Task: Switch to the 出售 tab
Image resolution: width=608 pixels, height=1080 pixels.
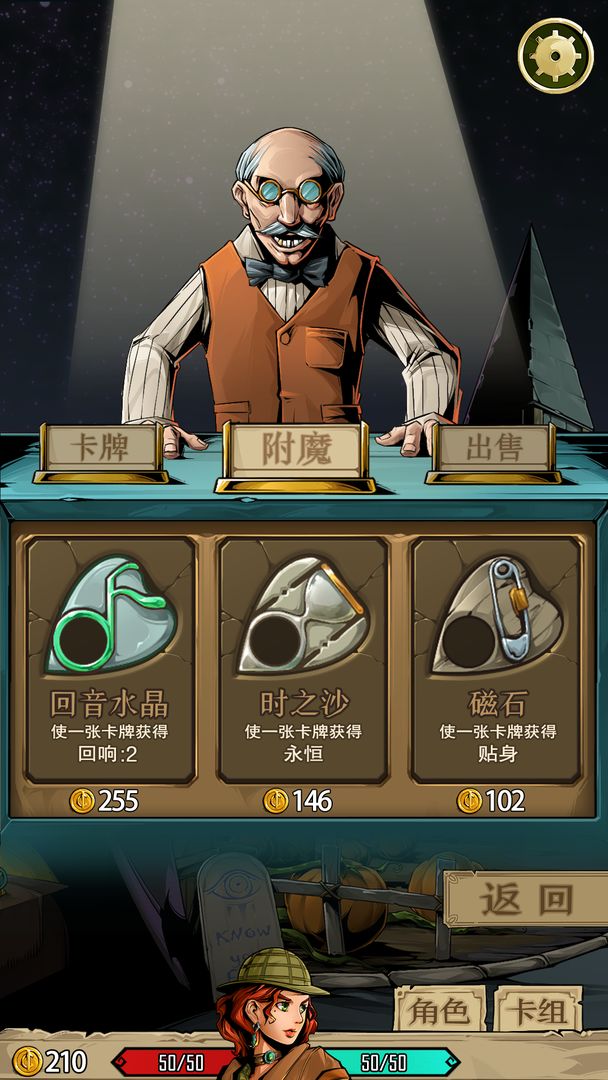Action: (x=494, y=449)
